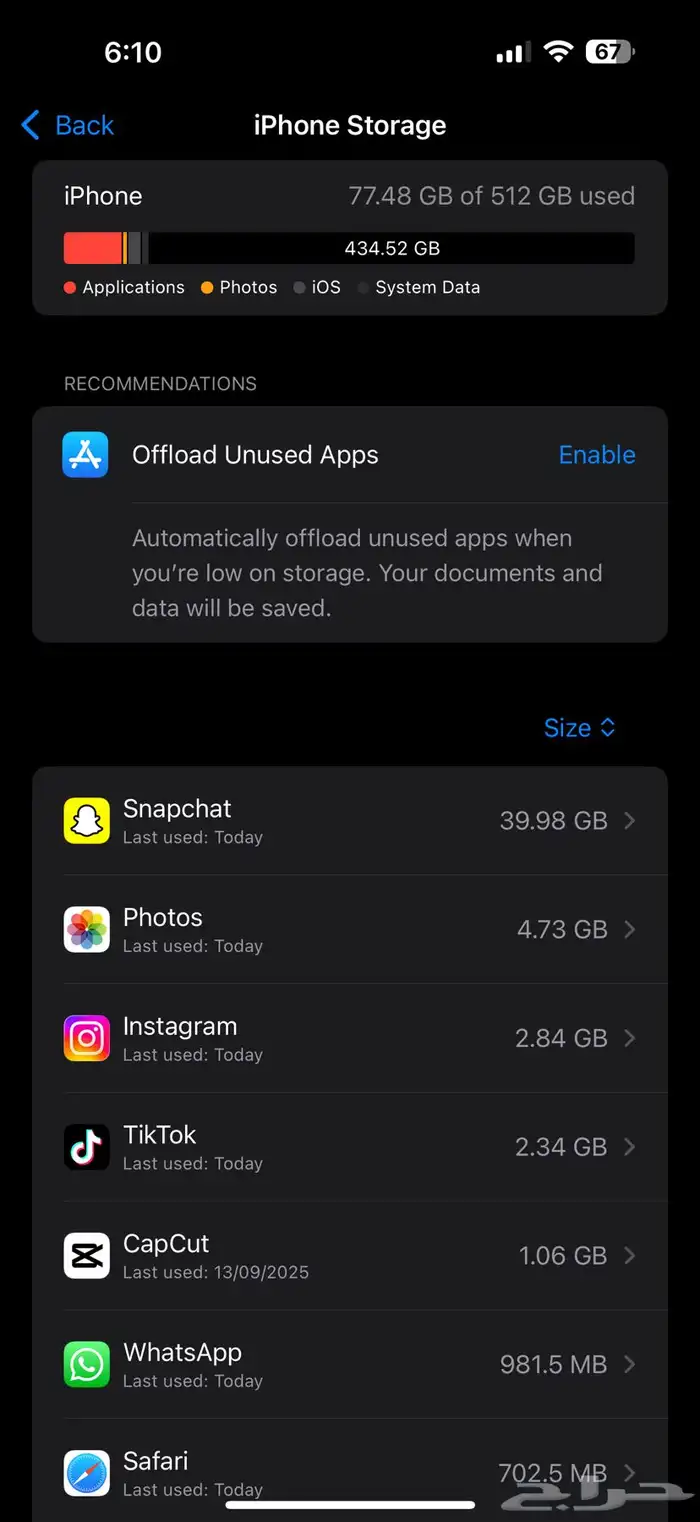700x1522 pixels.
Task: Open WhatsApp storage details
Action: coord(350,1364)
